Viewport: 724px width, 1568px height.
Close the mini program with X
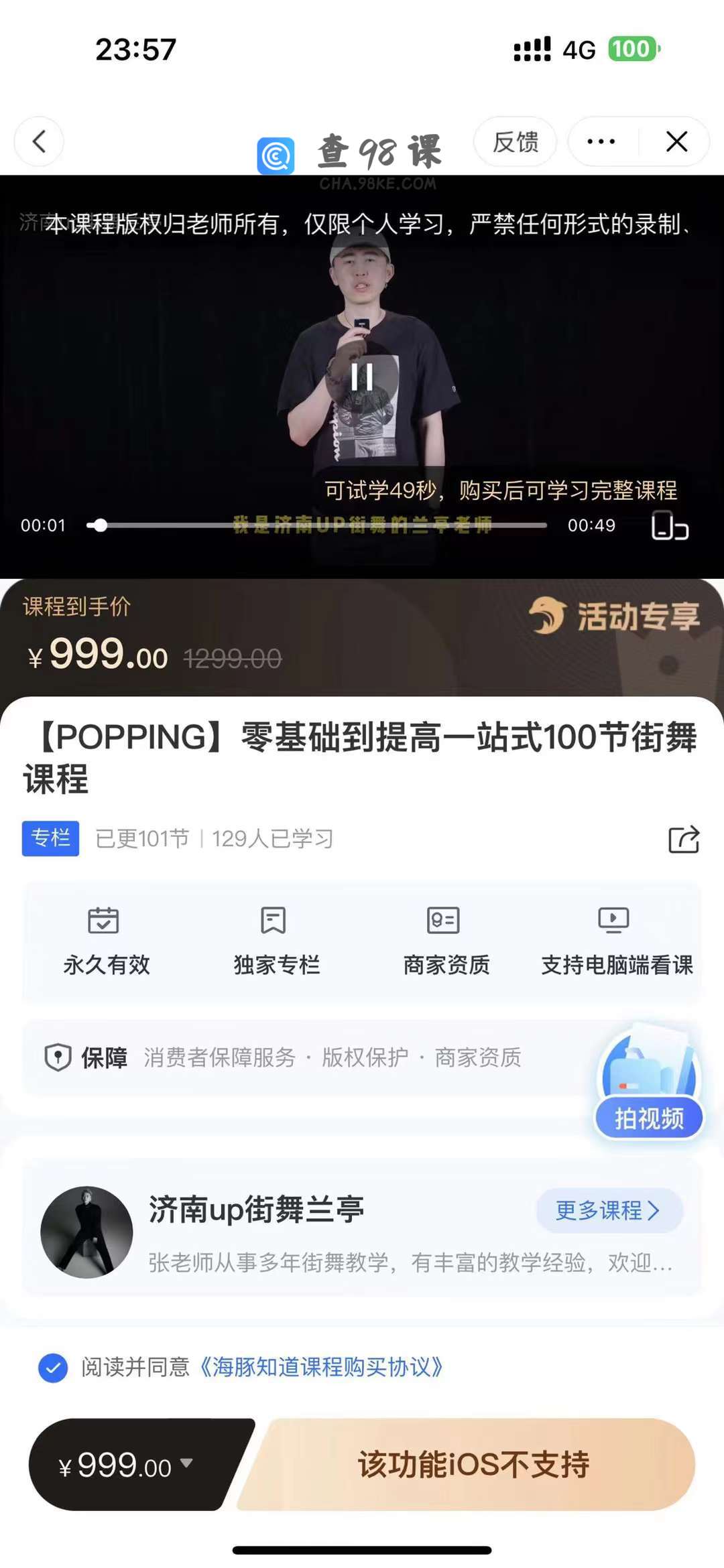pyautogui.click(x=676, y=141)
